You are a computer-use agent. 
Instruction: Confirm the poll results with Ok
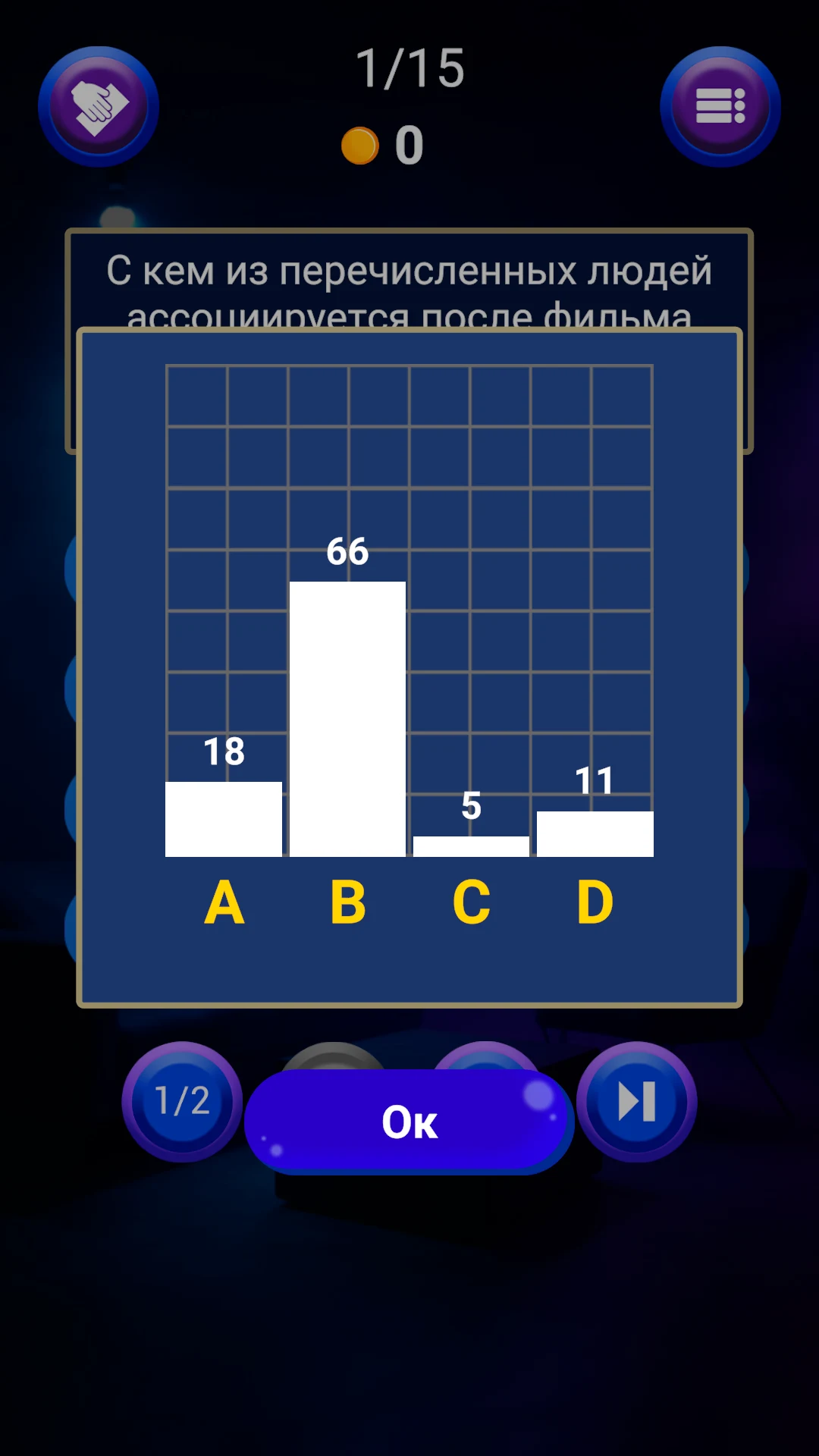(409, 1122)
